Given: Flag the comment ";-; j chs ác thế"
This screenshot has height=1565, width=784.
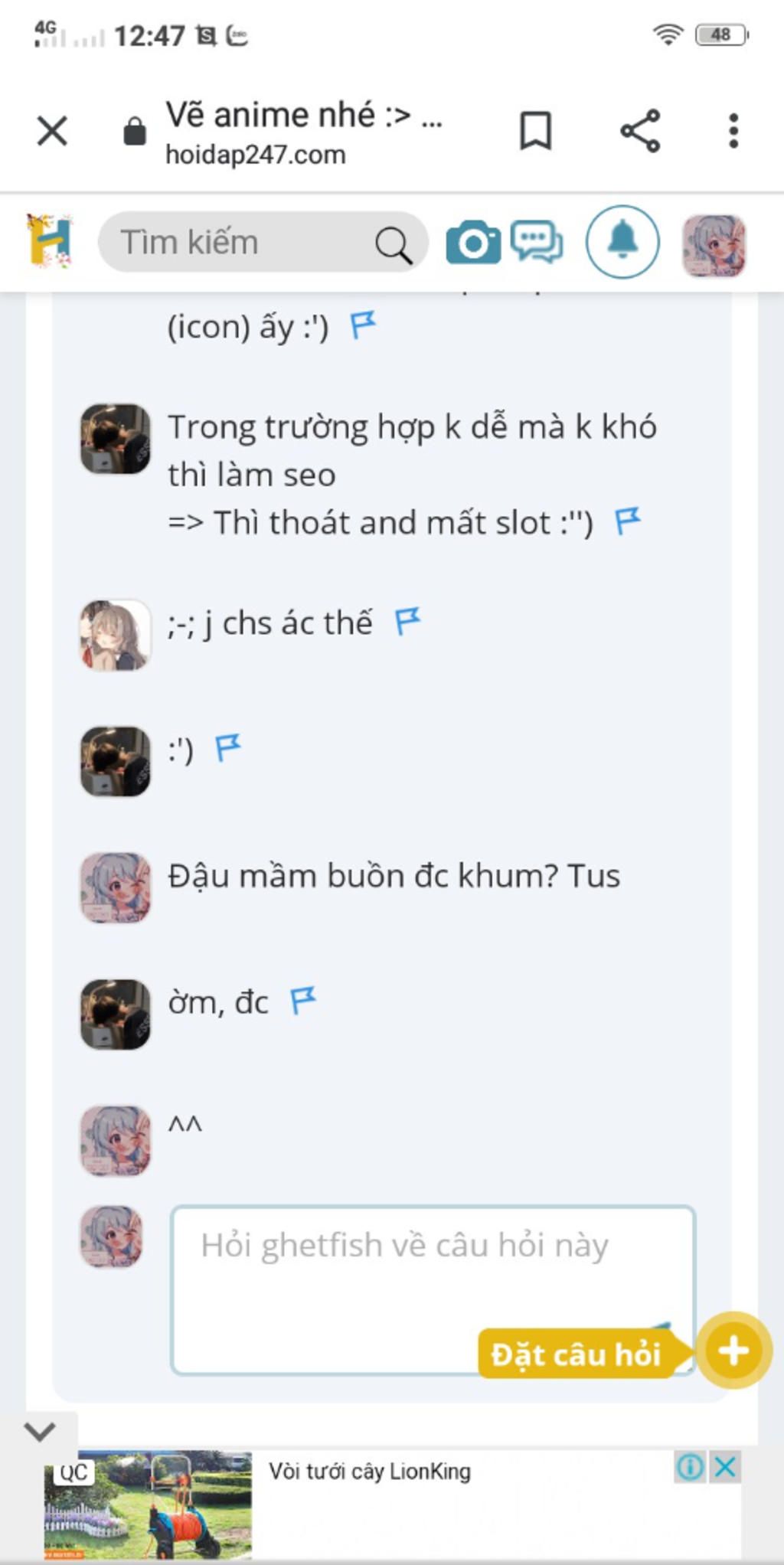Looking at the screenshot, I should [407, 621].
